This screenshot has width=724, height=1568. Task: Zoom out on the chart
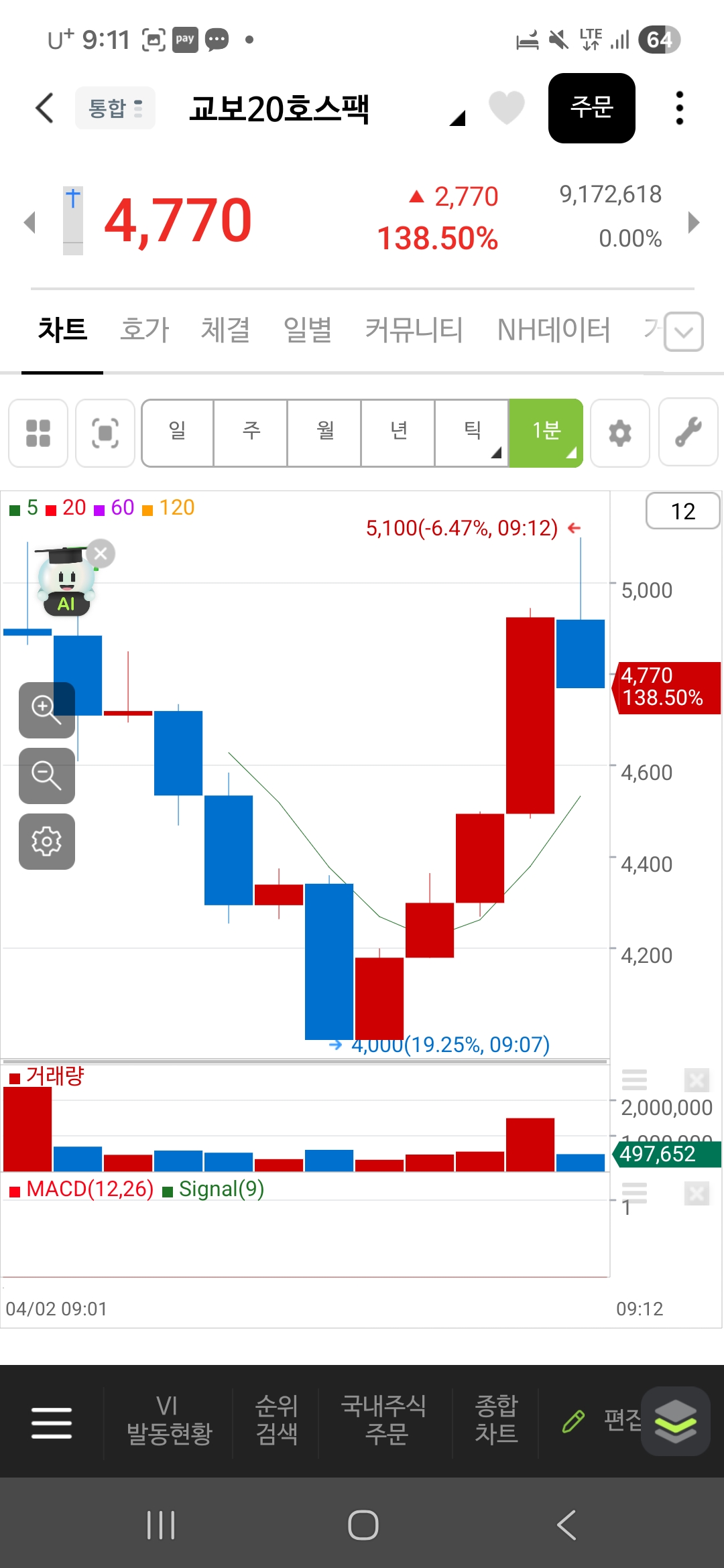[47, 775]
